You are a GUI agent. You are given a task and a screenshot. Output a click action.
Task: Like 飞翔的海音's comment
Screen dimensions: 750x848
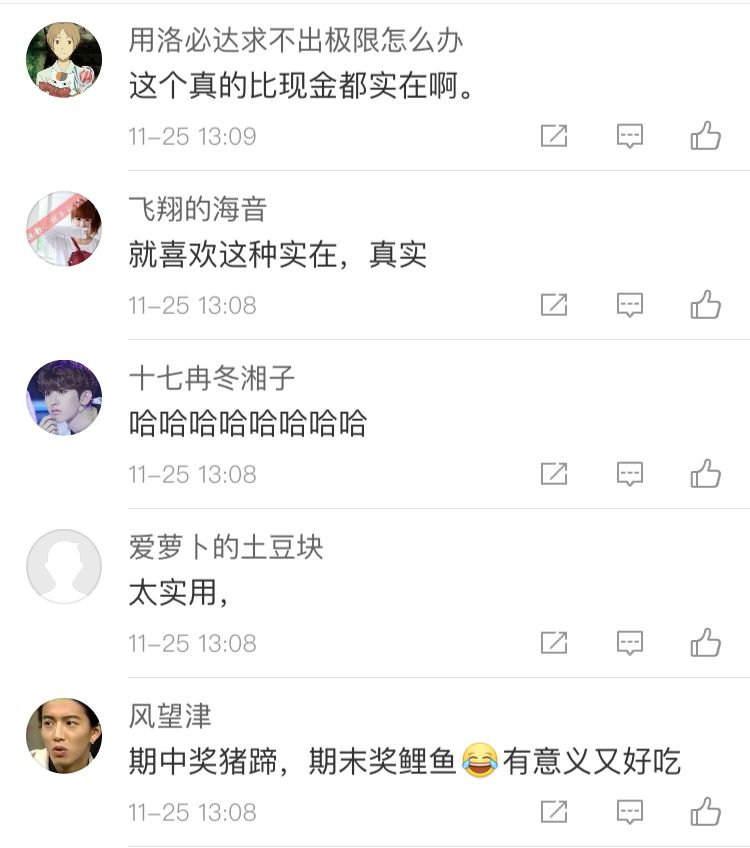click(705, 305)
